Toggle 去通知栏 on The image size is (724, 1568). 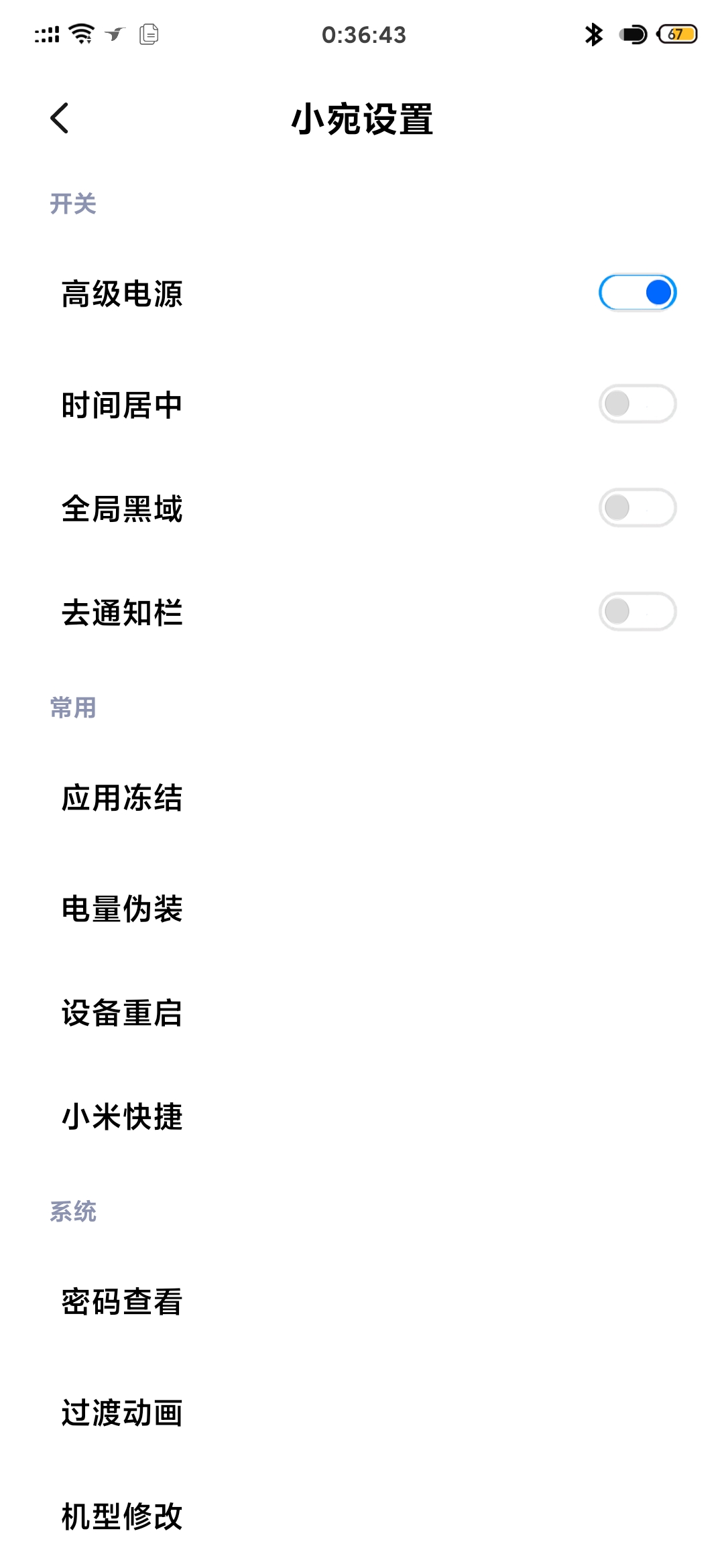(x=638, y=612)
